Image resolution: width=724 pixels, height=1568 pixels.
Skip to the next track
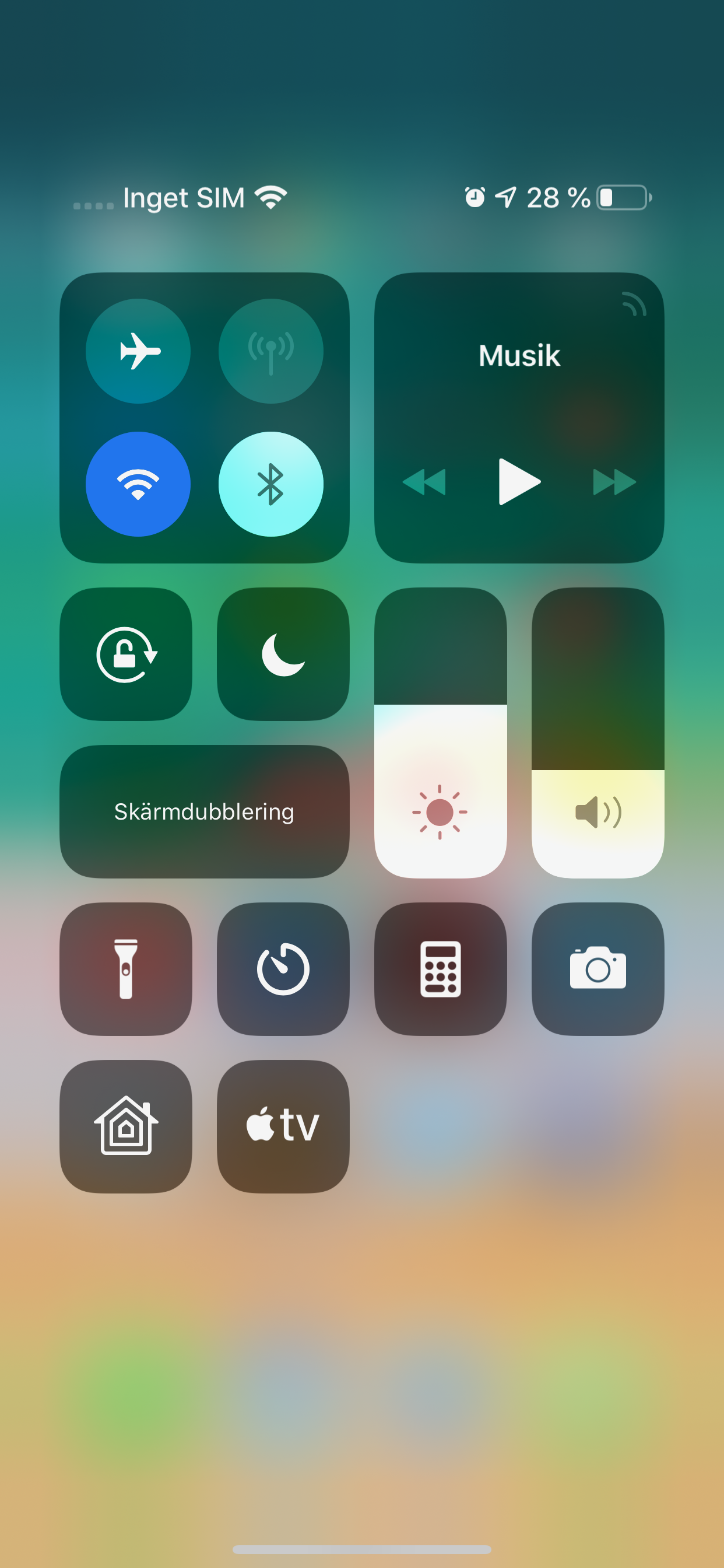click(613, 482)
